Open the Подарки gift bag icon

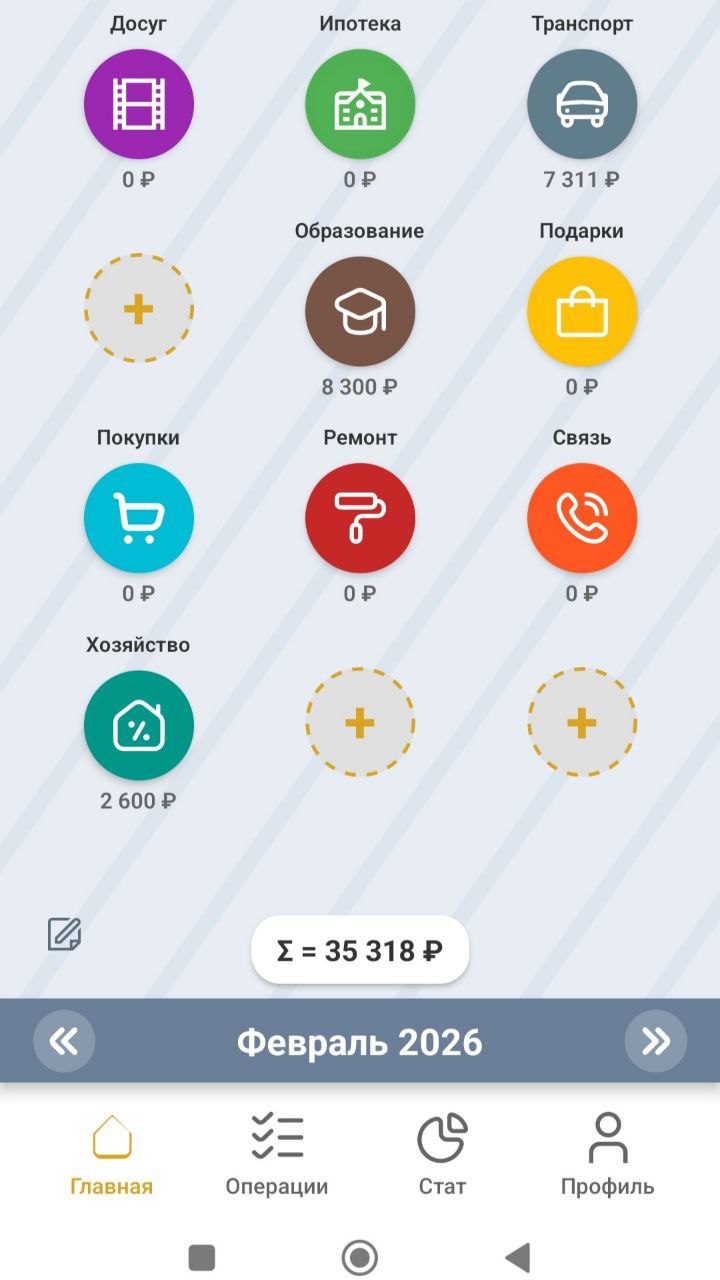point(582,311)
